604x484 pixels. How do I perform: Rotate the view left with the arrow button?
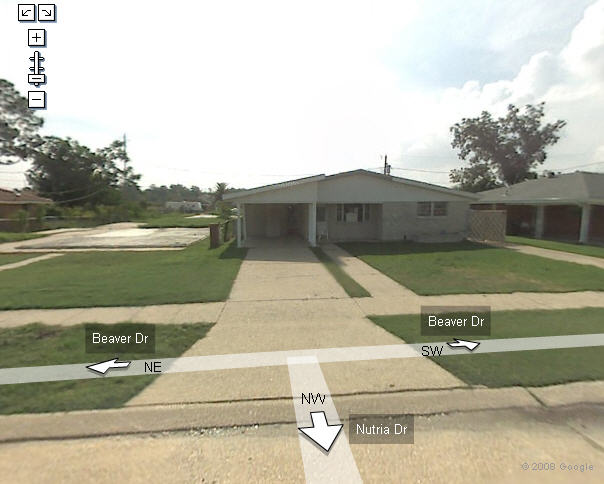point(27,13)
